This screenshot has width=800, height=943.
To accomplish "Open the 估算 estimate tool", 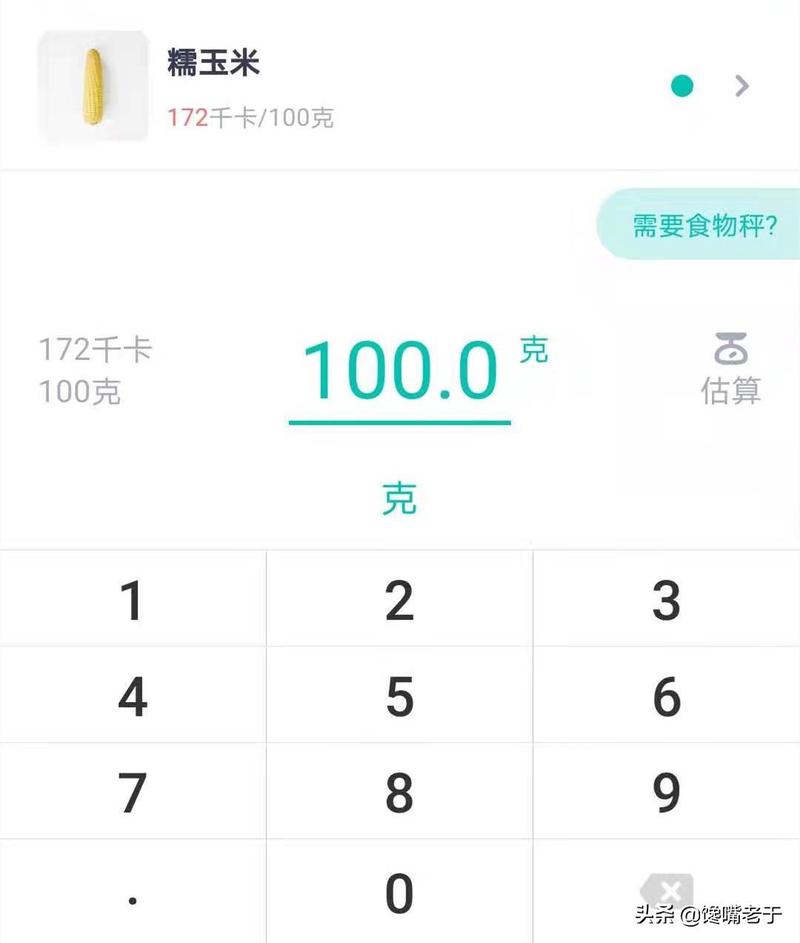I will click(x=730, y=370).
